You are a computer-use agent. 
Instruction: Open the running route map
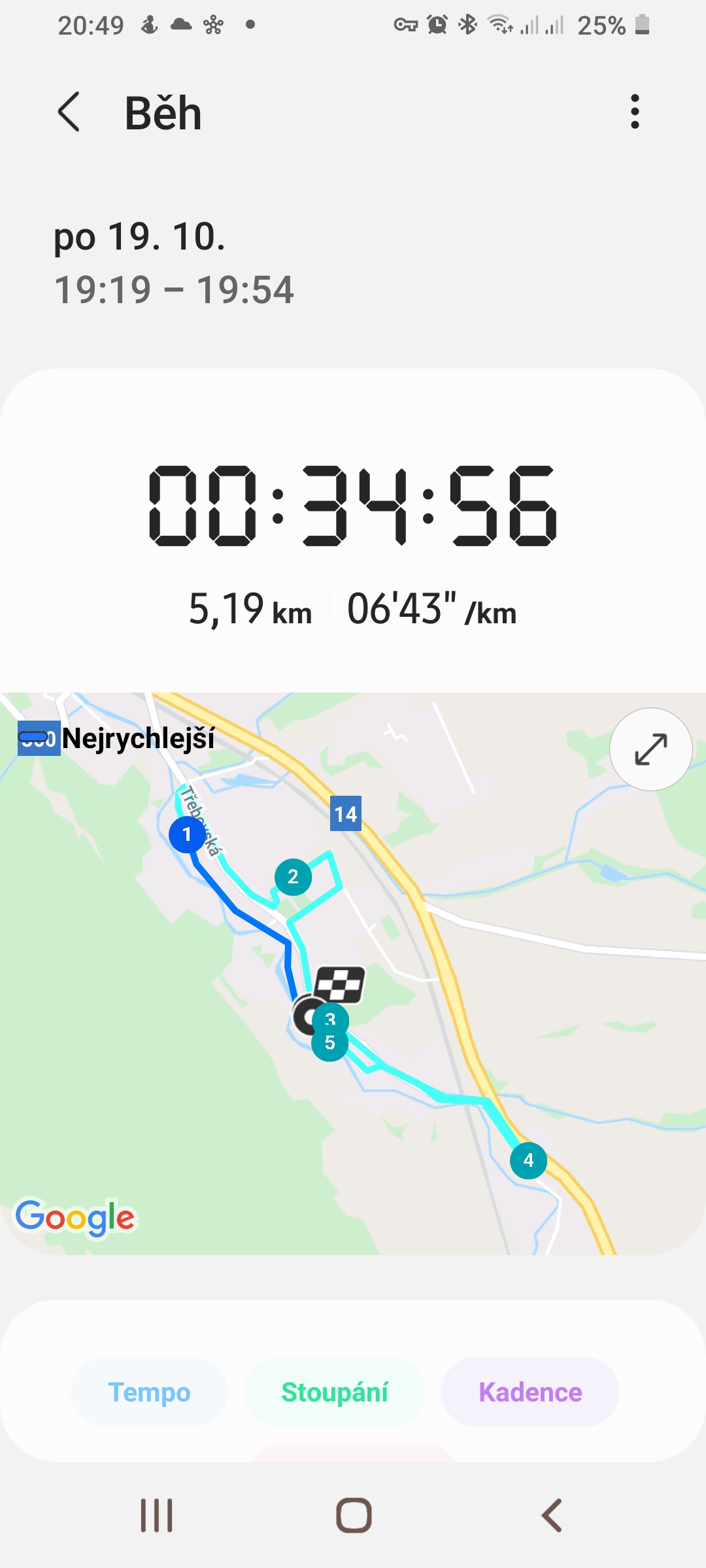coord(353,973)
